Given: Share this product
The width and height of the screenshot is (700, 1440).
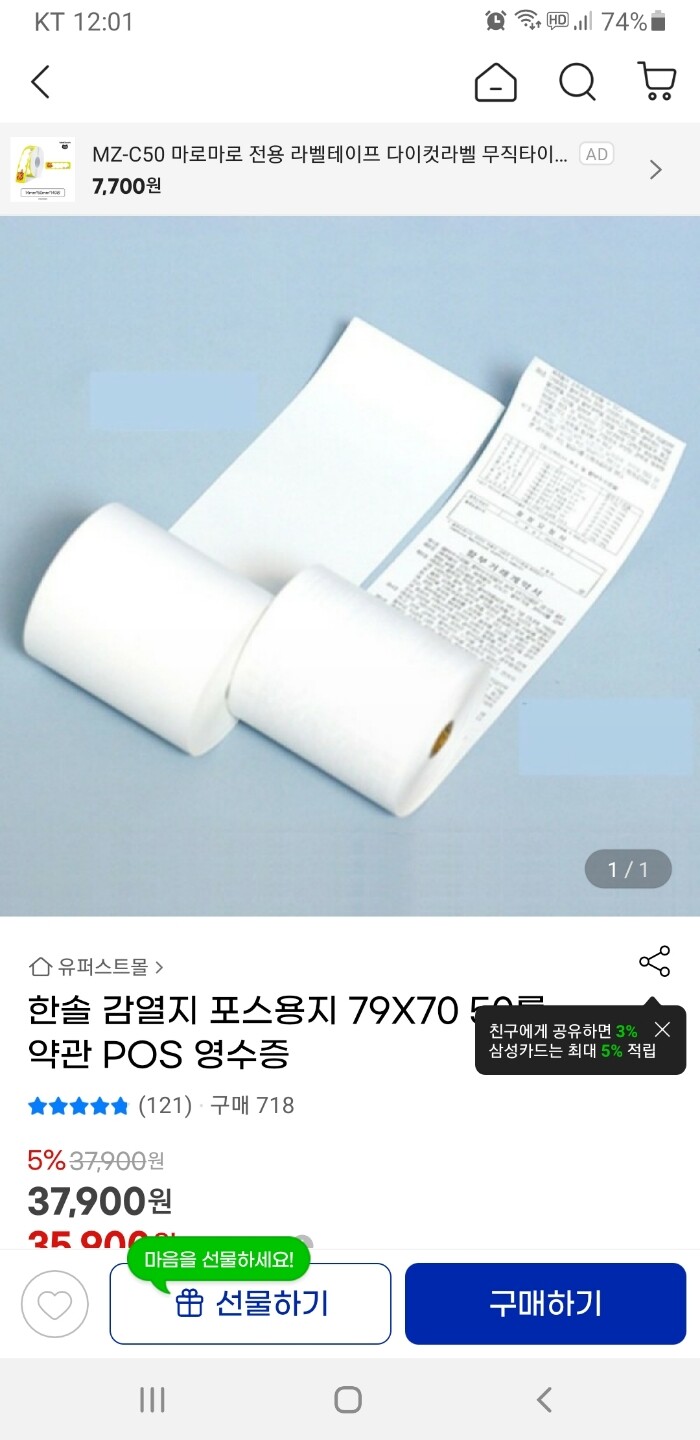Looking at the screenshot, I should 654,962.
